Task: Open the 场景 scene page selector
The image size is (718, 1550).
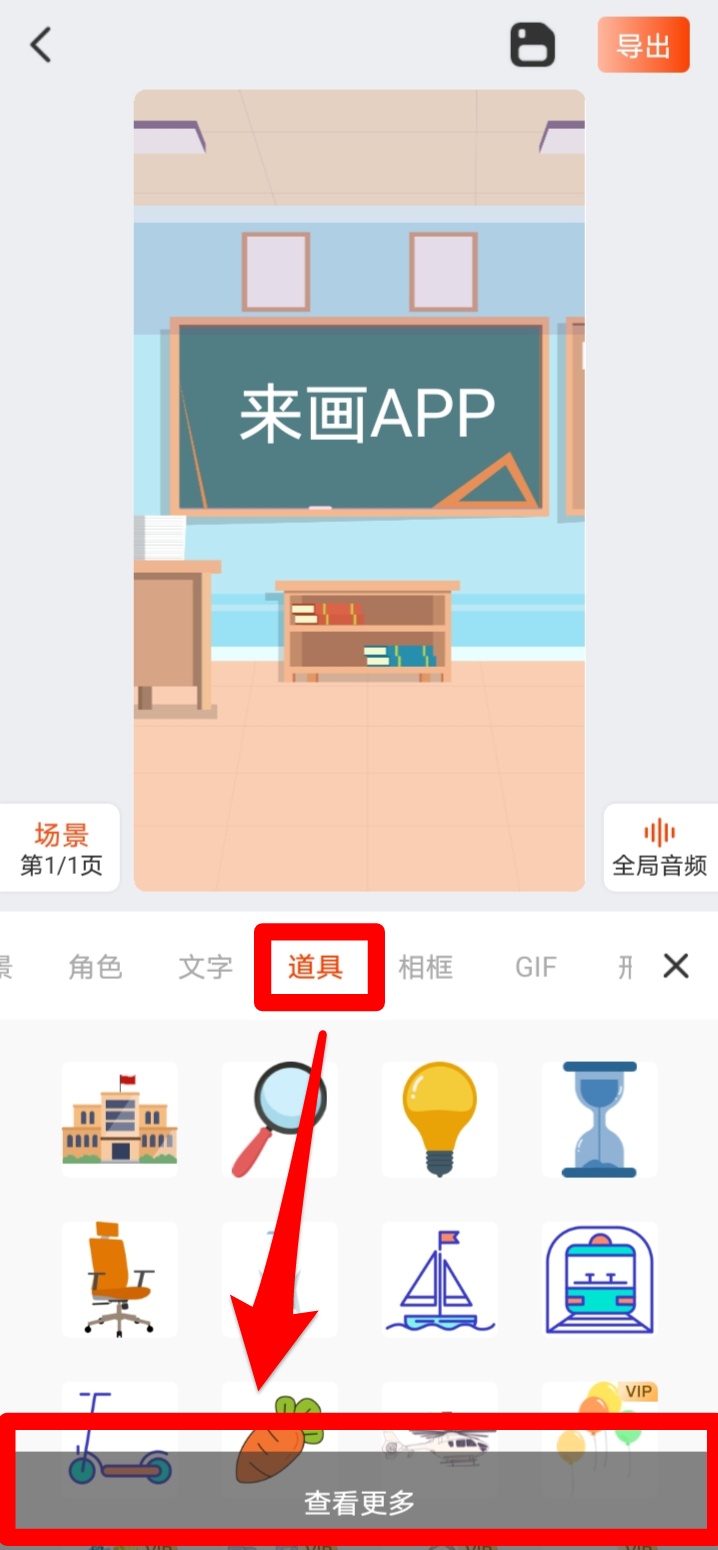Action: click(61, 848)
